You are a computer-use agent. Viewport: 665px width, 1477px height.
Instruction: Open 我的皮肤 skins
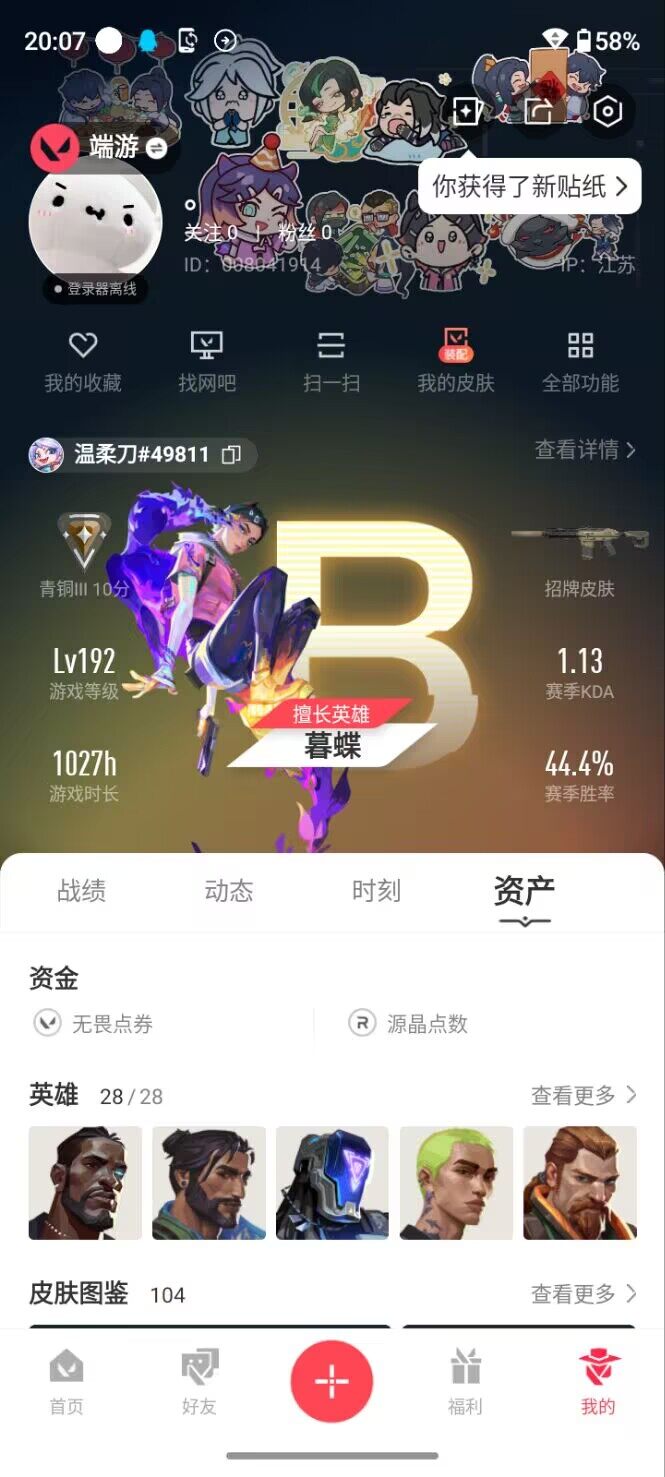[456, 362]
